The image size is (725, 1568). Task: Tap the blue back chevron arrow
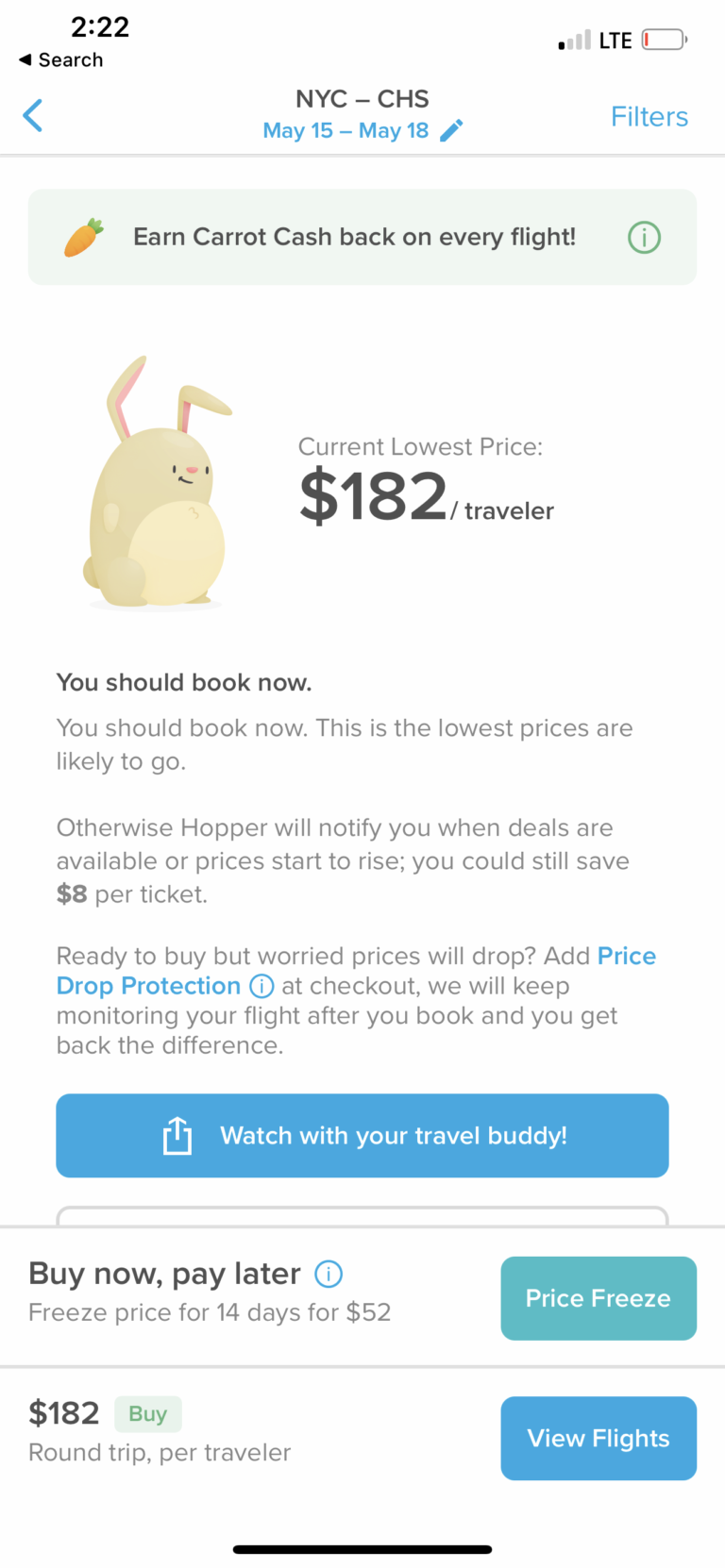pyautogui.click(x=32, y=114)
